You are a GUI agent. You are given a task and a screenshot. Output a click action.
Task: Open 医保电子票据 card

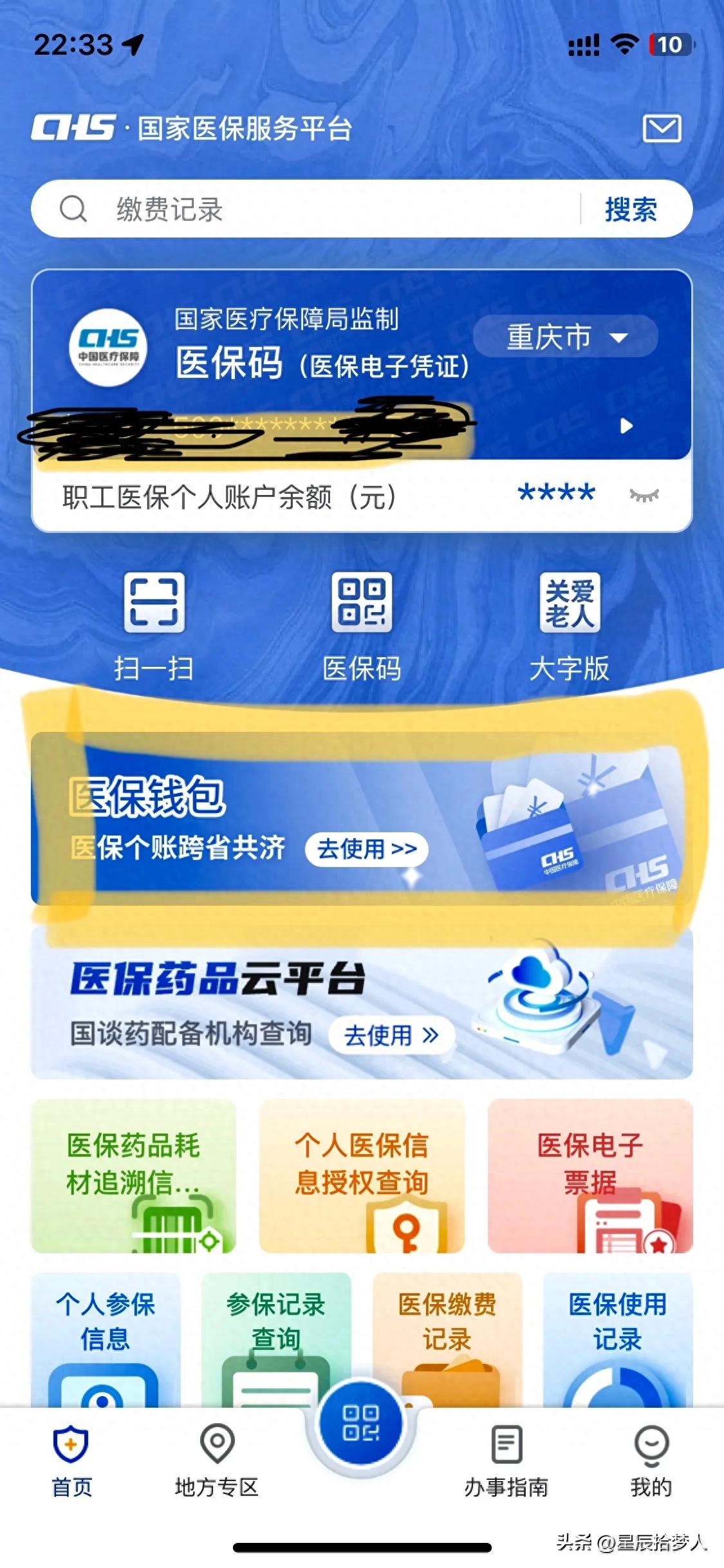589,1175
